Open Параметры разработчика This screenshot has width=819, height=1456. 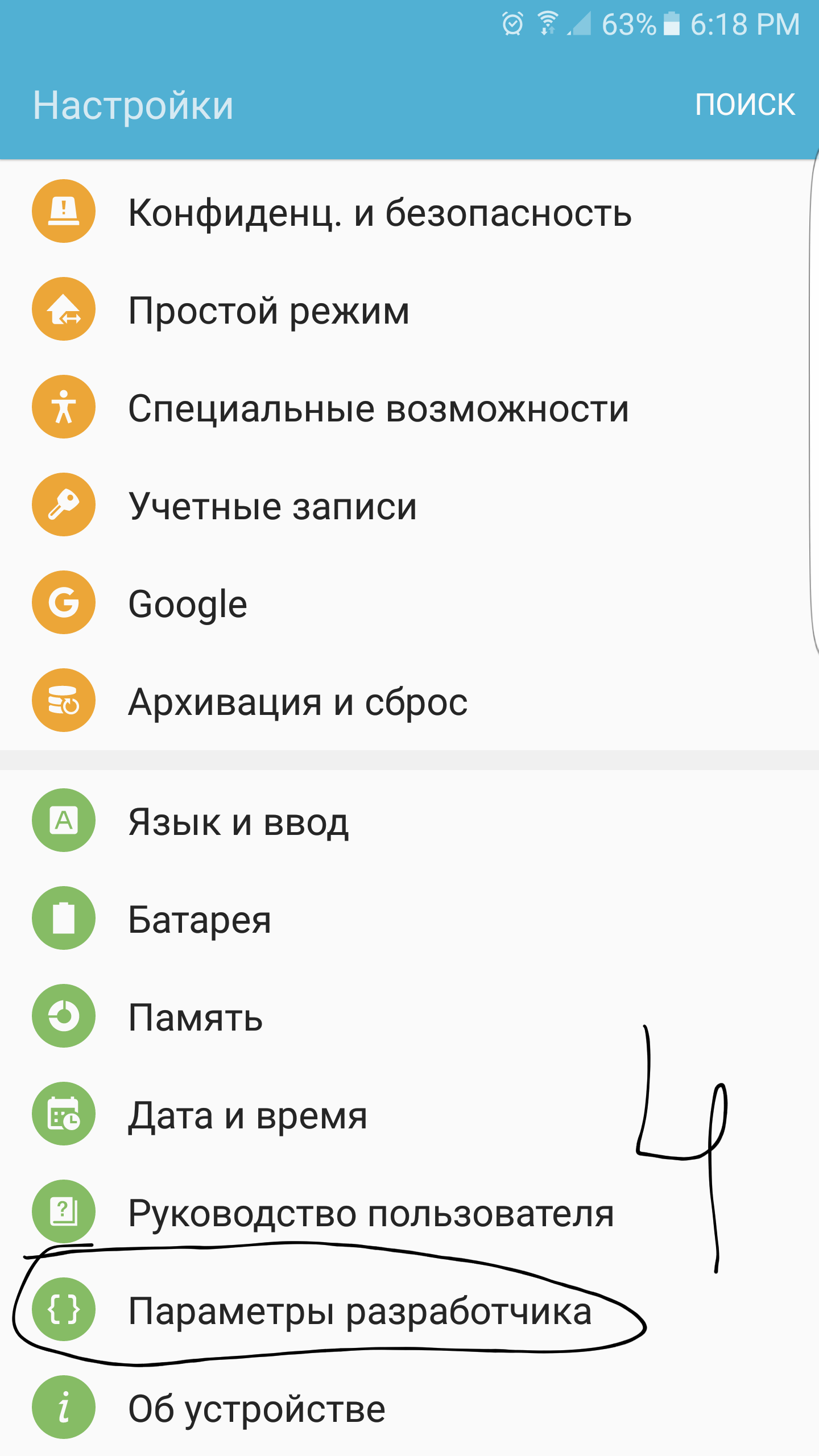pyautogui.click(x=359, y=1310)
